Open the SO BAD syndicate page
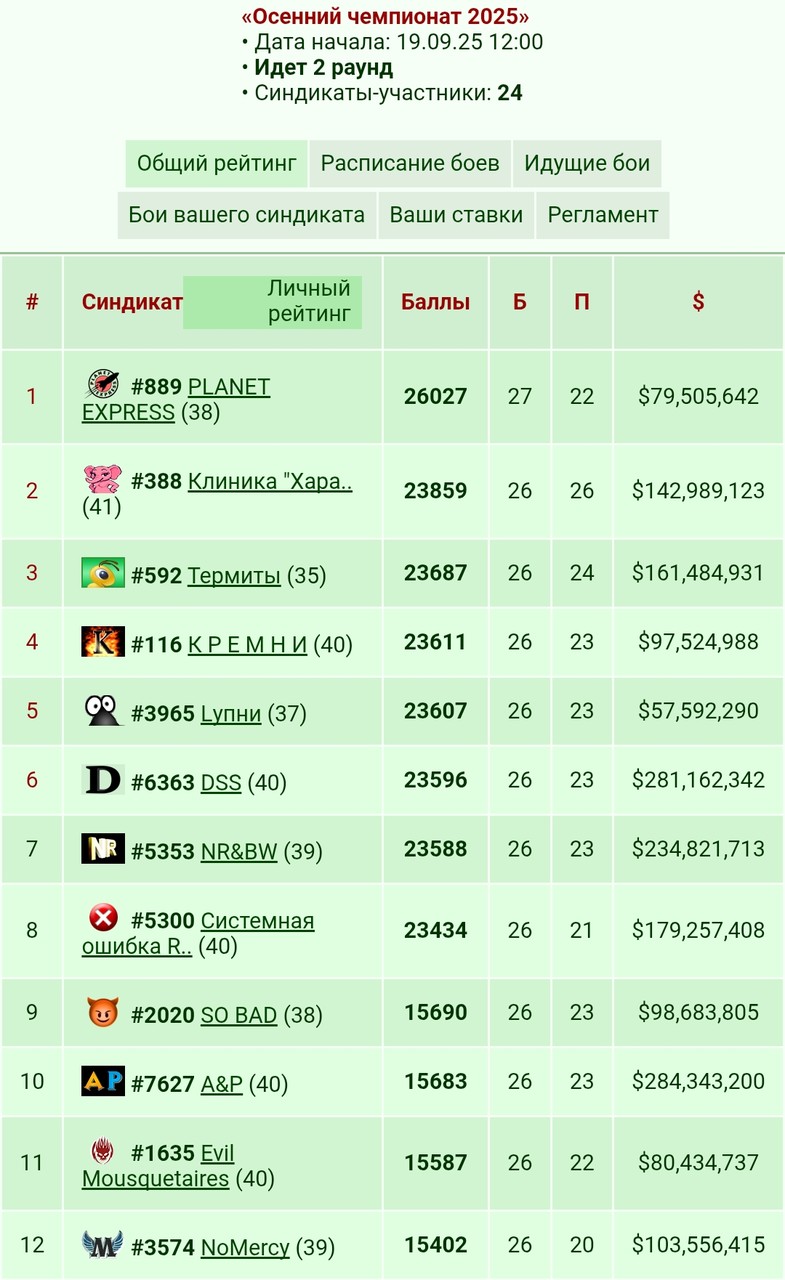 click(239, 1015)
